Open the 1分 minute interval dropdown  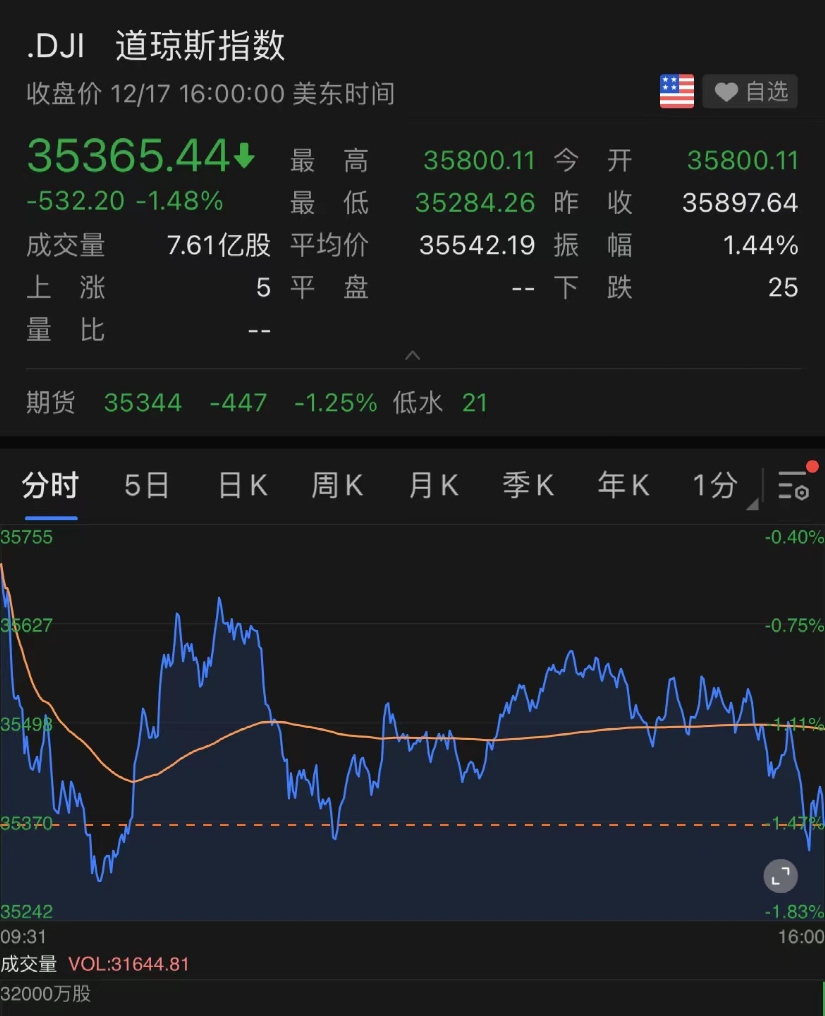pyautogui.click(x=717, y=487)
